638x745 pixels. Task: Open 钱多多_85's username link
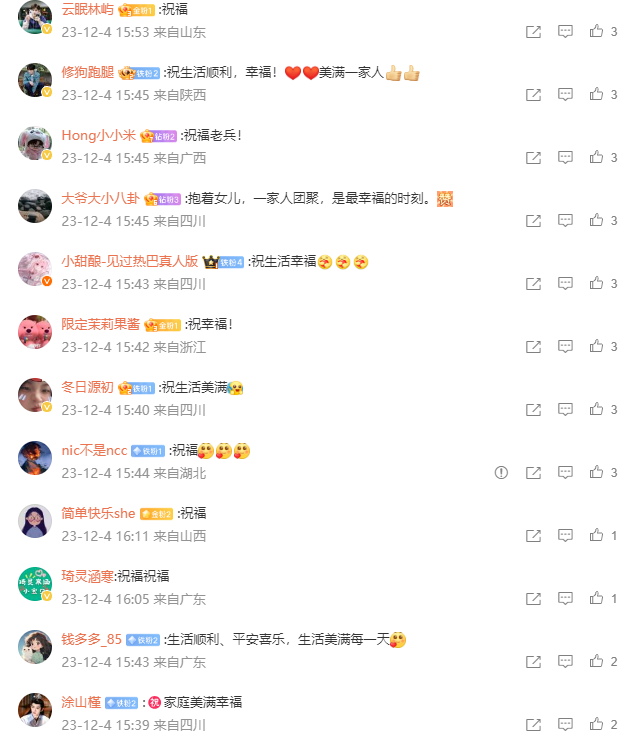coord(91,640)
